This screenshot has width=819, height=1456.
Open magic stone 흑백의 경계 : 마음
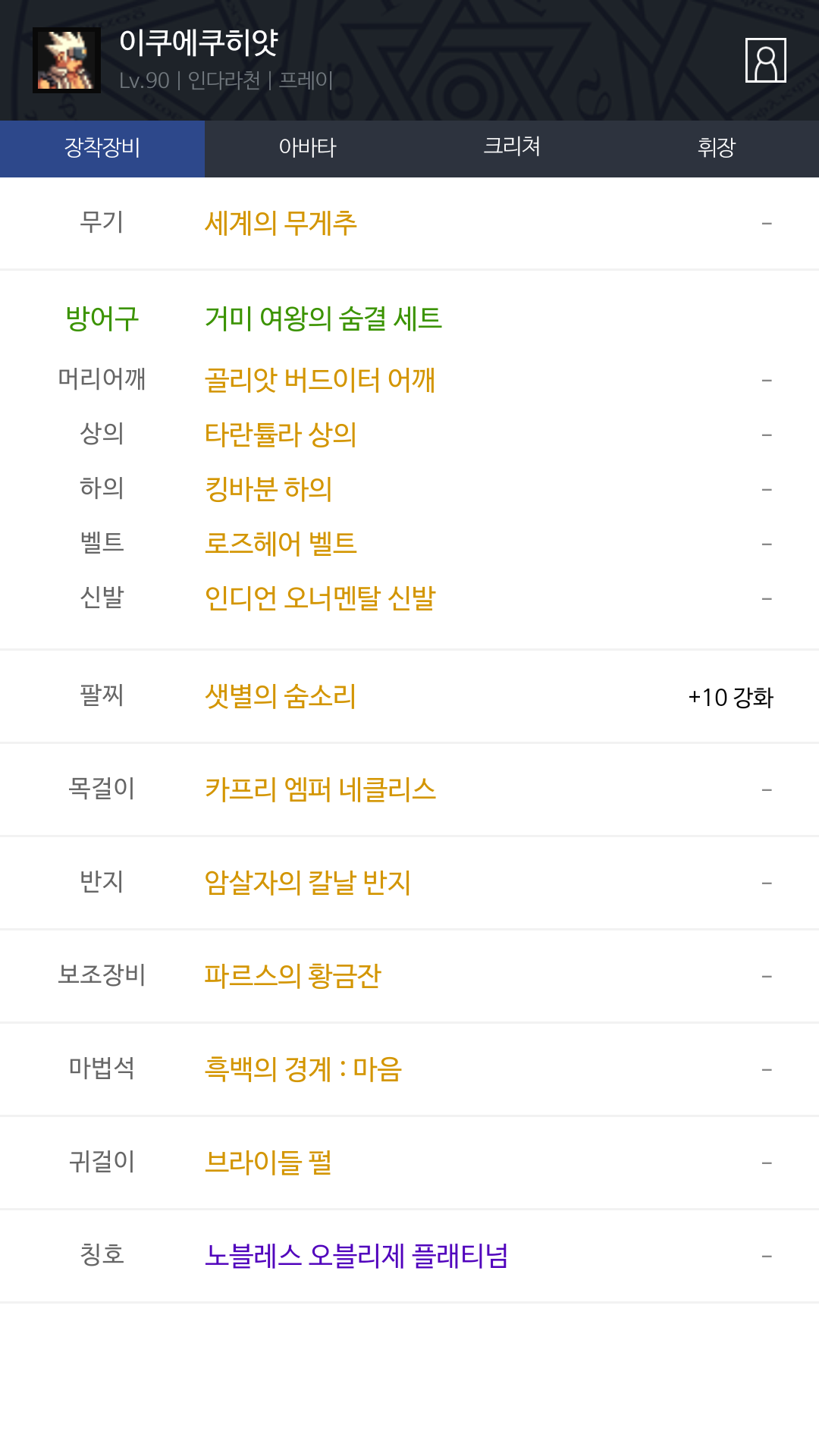[x=303, y=1069]
